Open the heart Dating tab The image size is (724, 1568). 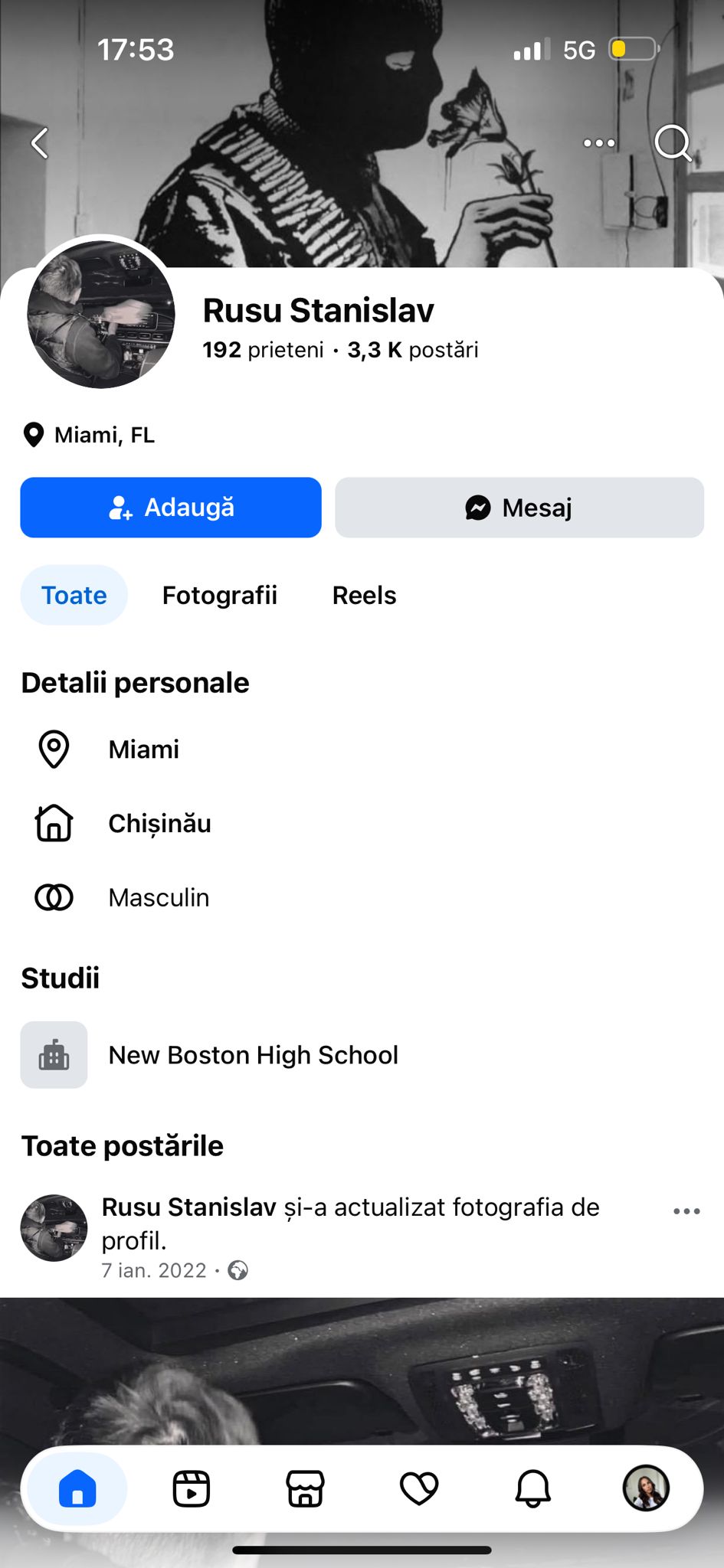coord(419,1489)
